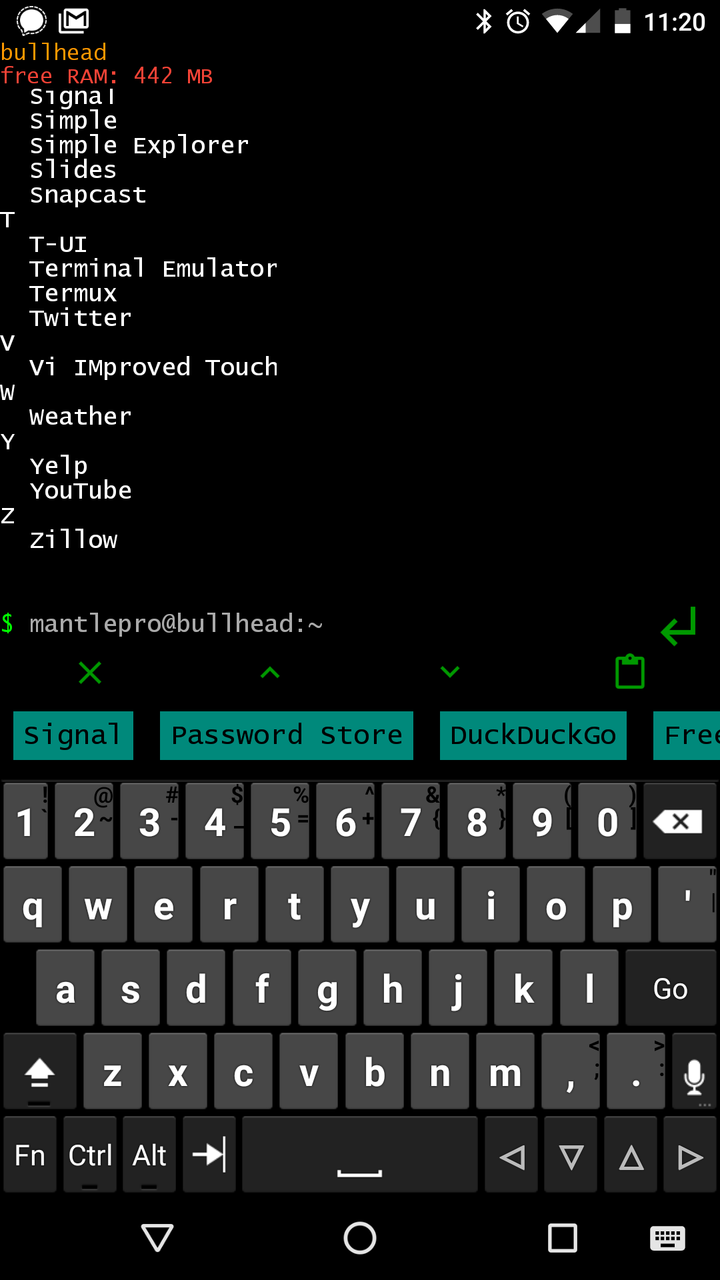Start voice input with the microphone key

pos(693,1075)
